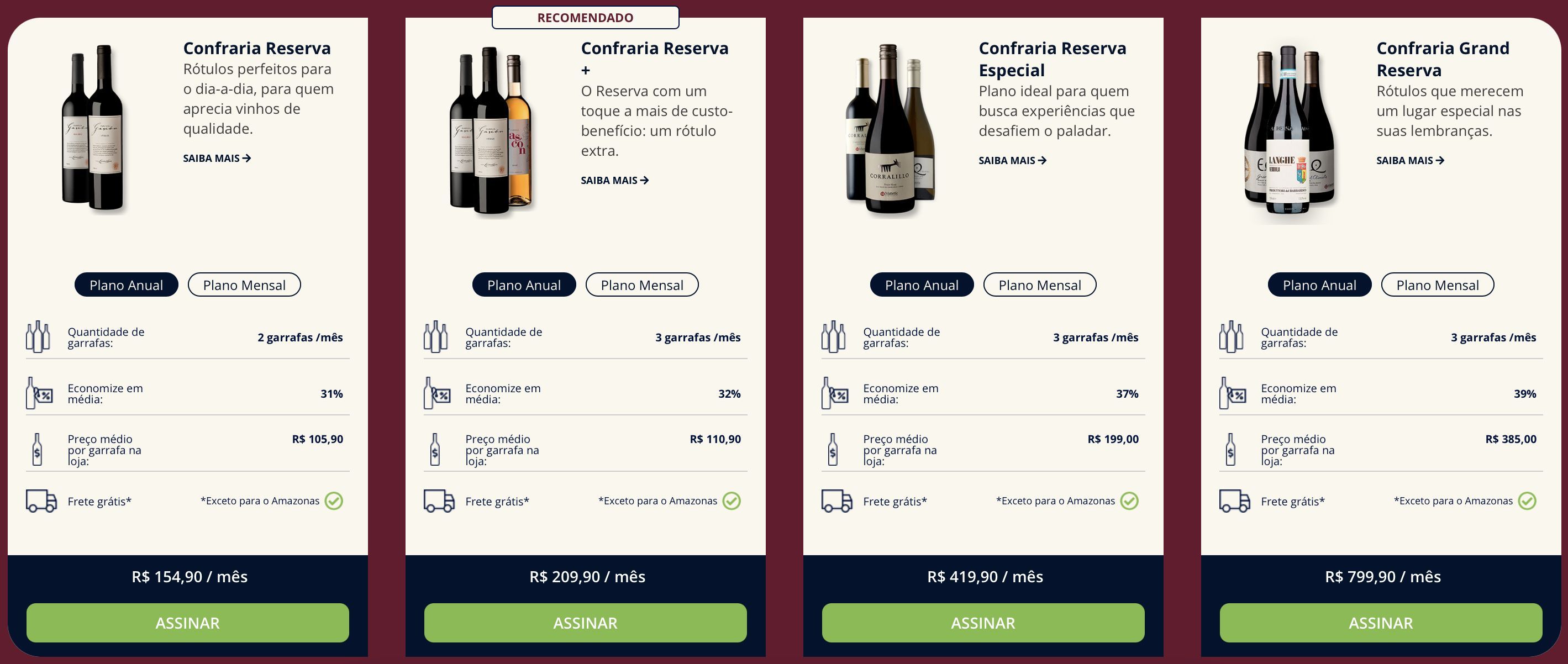Viewport: 1568px width, 664px height.
Task: Switch Confraria Reserva to Plano Mensal
Action: click(244, 285)
